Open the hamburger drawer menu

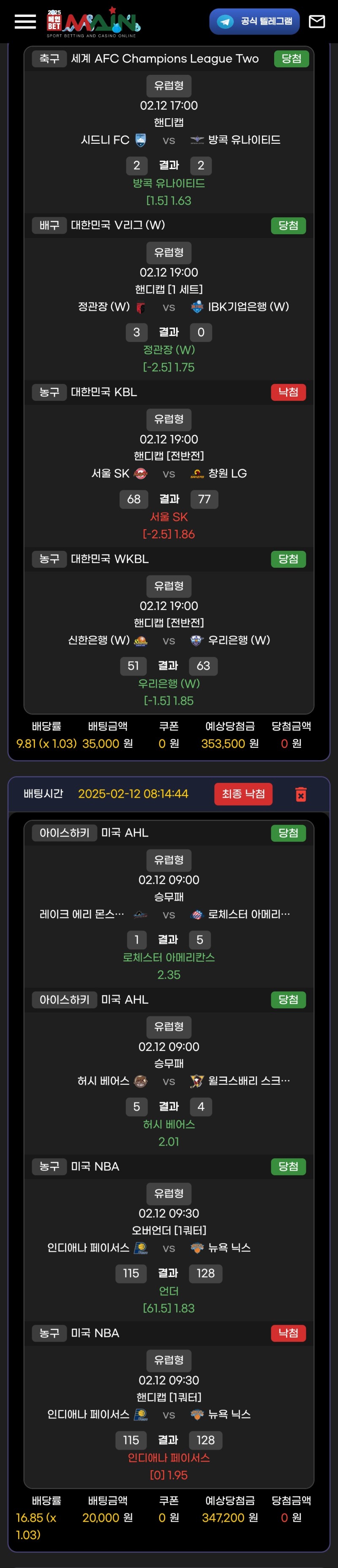point(25,22)
